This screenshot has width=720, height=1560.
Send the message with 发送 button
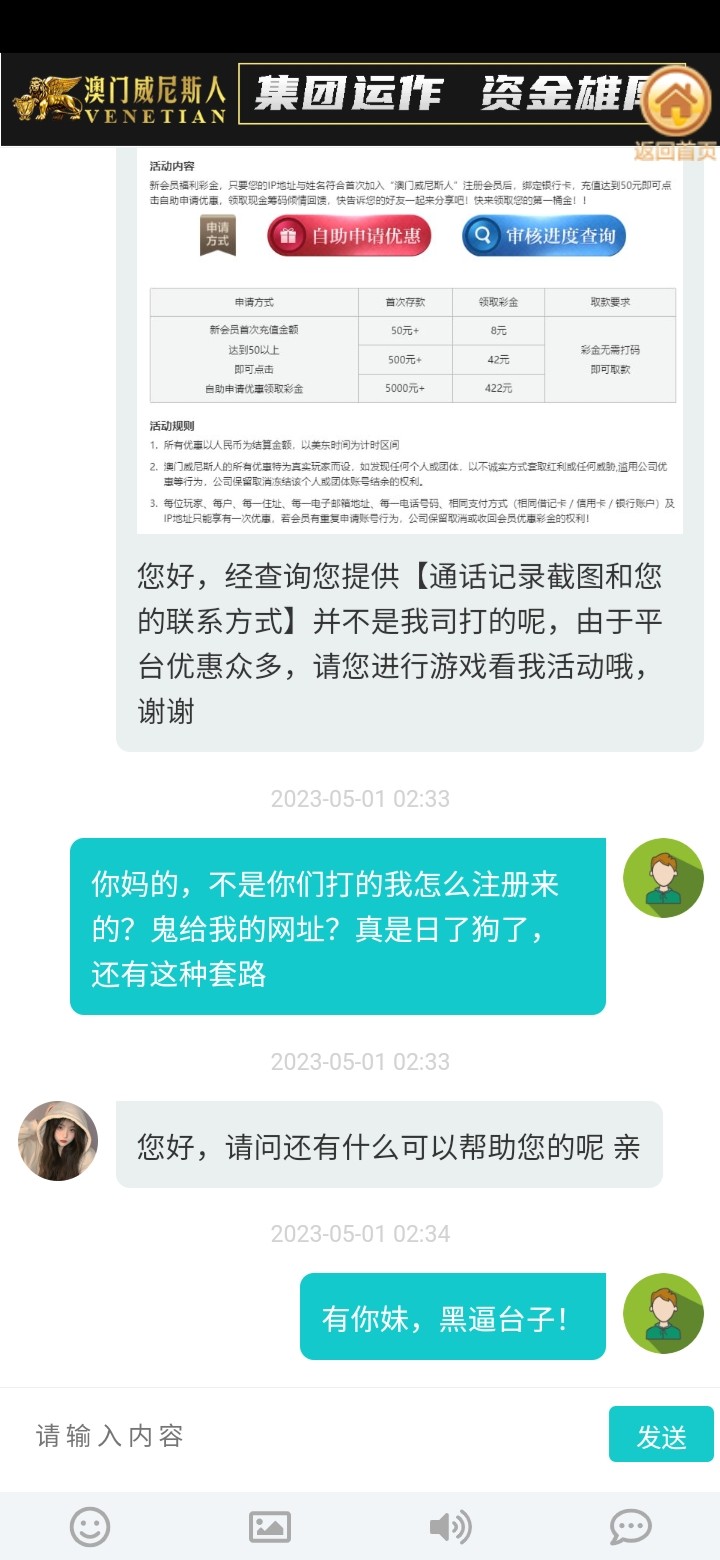(661, 1436)
